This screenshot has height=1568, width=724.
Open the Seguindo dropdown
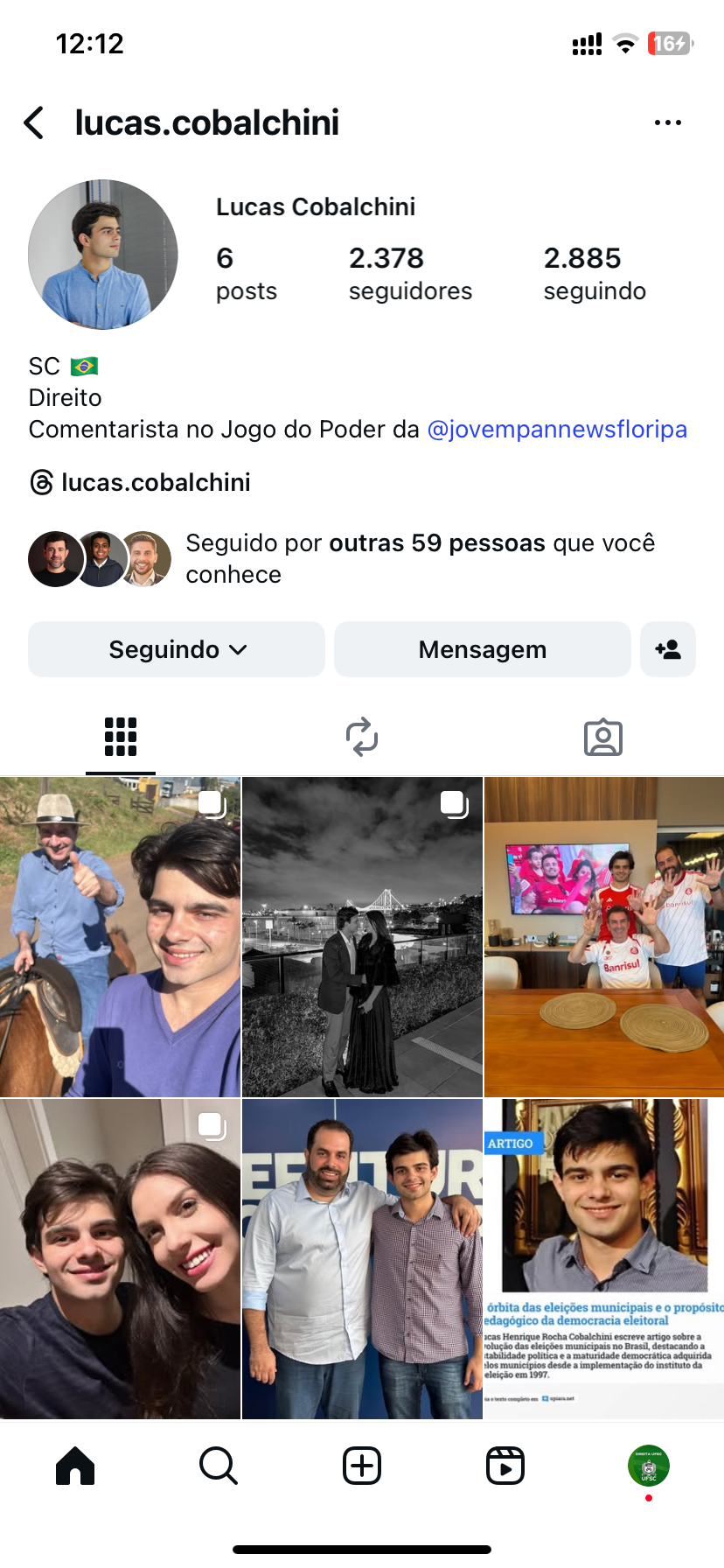[177, 649]
